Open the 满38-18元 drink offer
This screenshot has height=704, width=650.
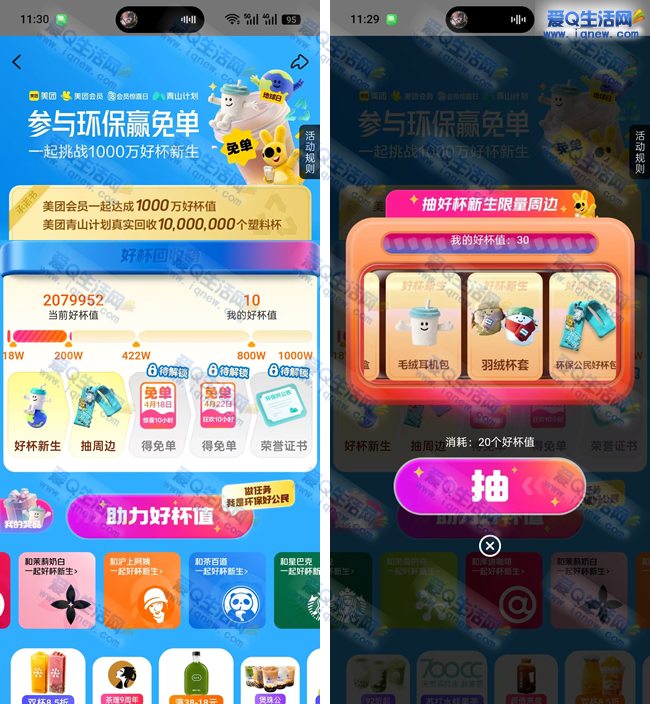(x=194, y=678)
